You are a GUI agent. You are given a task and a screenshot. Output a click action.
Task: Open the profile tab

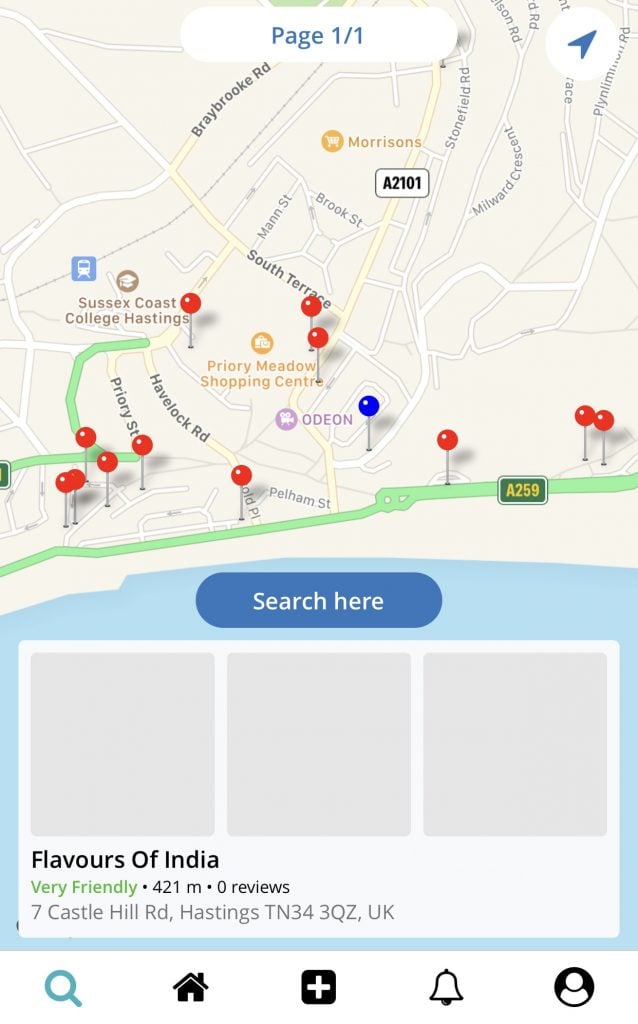click(x=574, y=987)
